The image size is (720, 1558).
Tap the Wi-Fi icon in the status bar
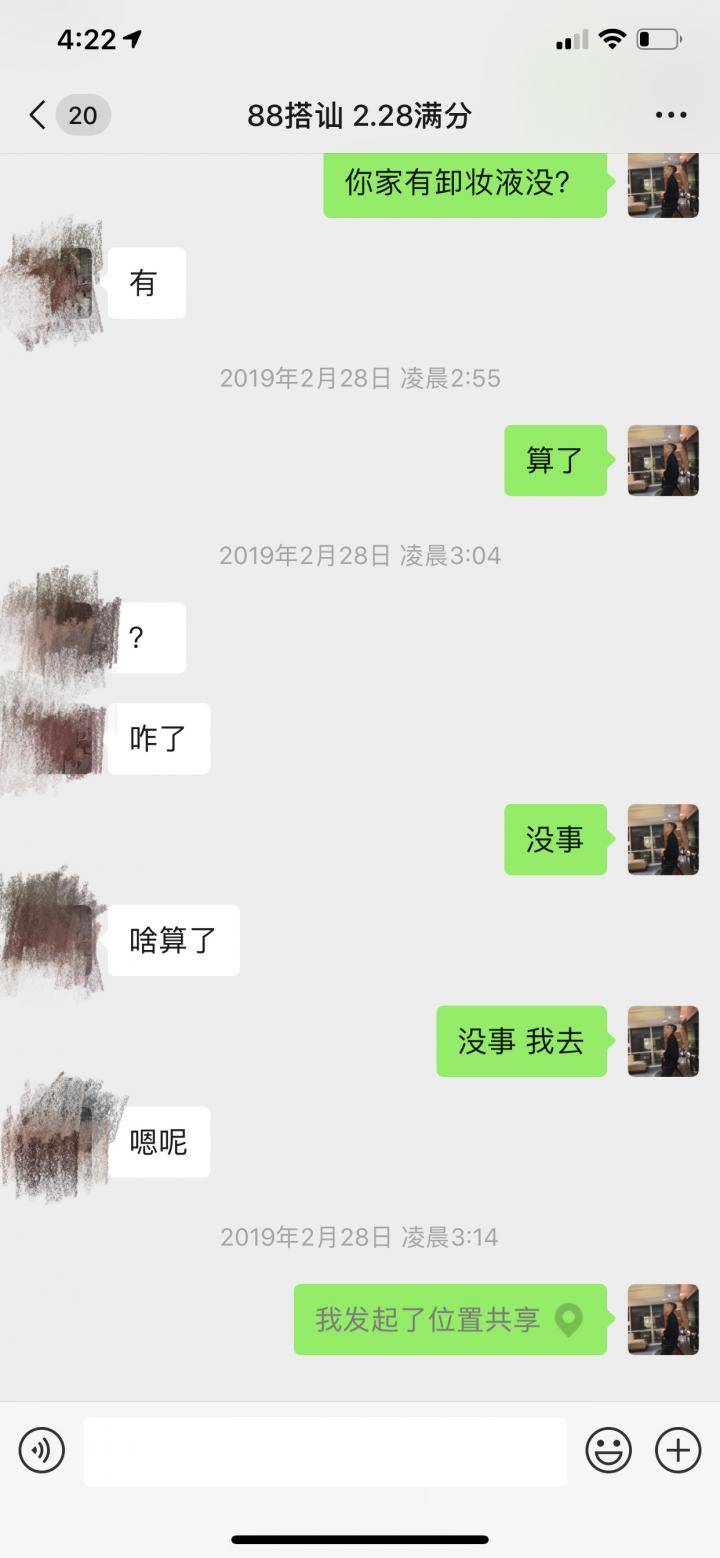611,38
